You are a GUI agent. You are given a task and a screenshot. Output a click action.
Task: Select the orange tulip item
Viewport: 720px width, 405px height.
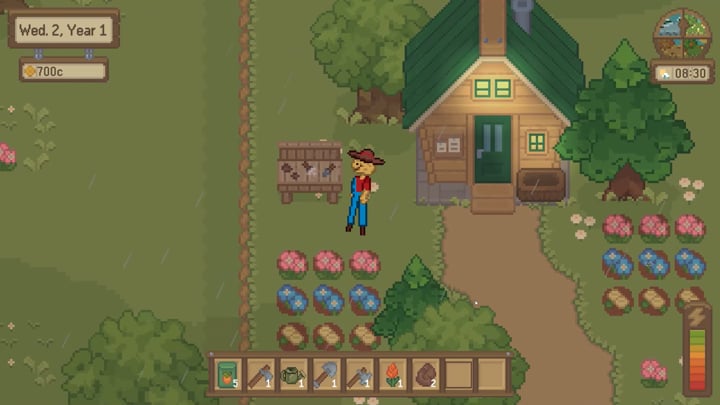(x=392, y=375)
